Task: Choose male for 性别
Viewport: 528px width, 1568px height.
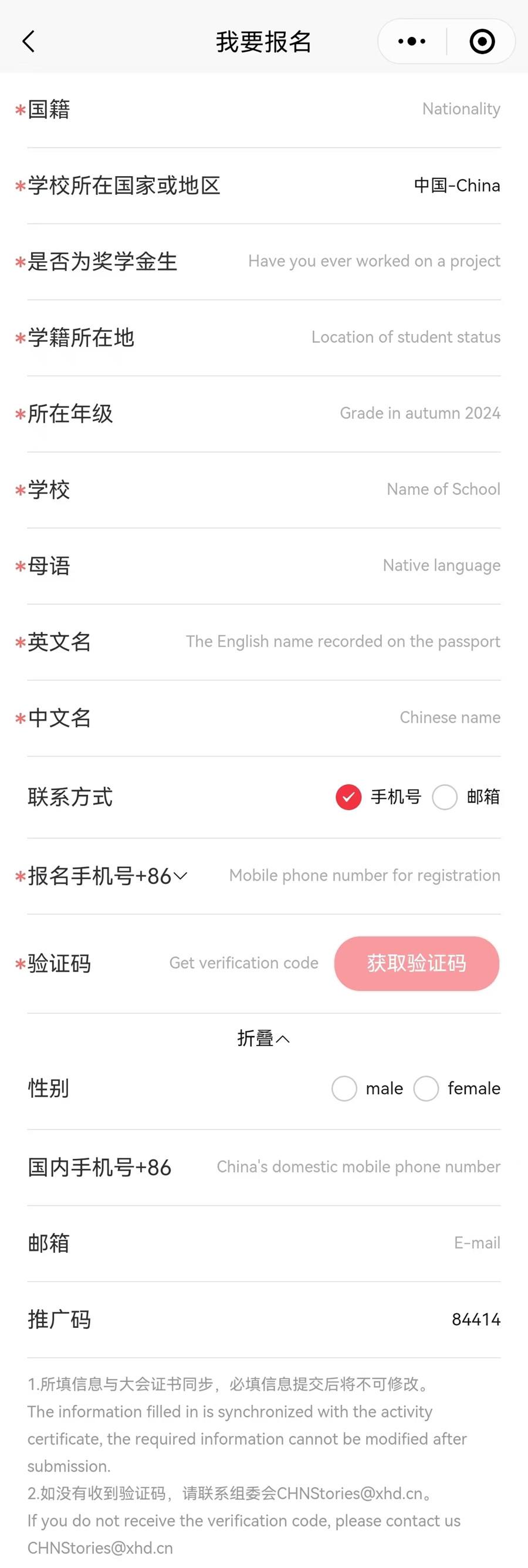Action: (344, 1088)
